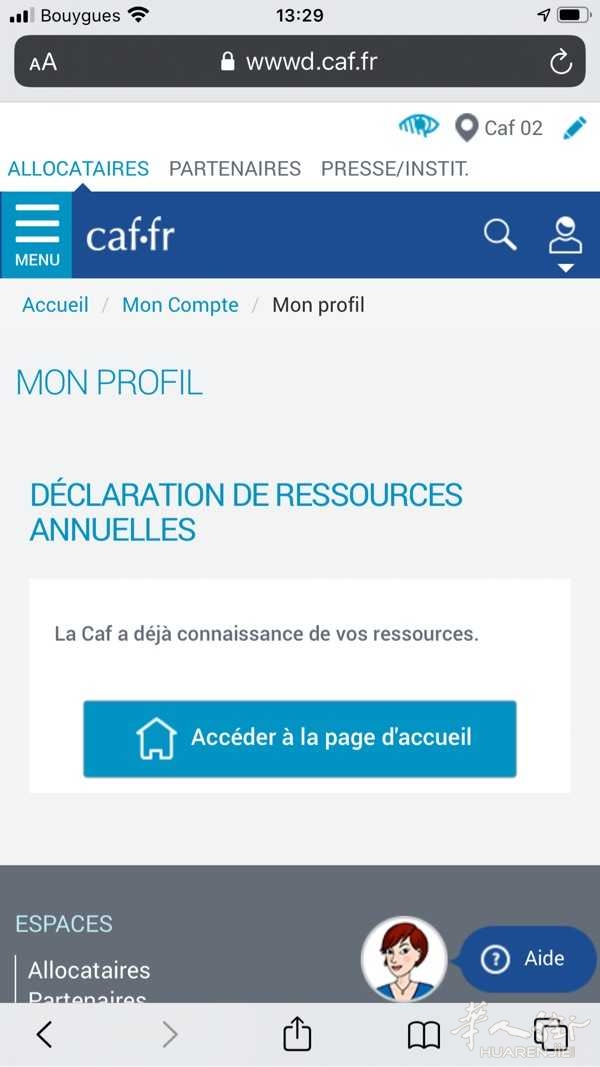Open the MENU hamburger button
The width and height of the screenshot is (600, 1067).
[36, 235]
